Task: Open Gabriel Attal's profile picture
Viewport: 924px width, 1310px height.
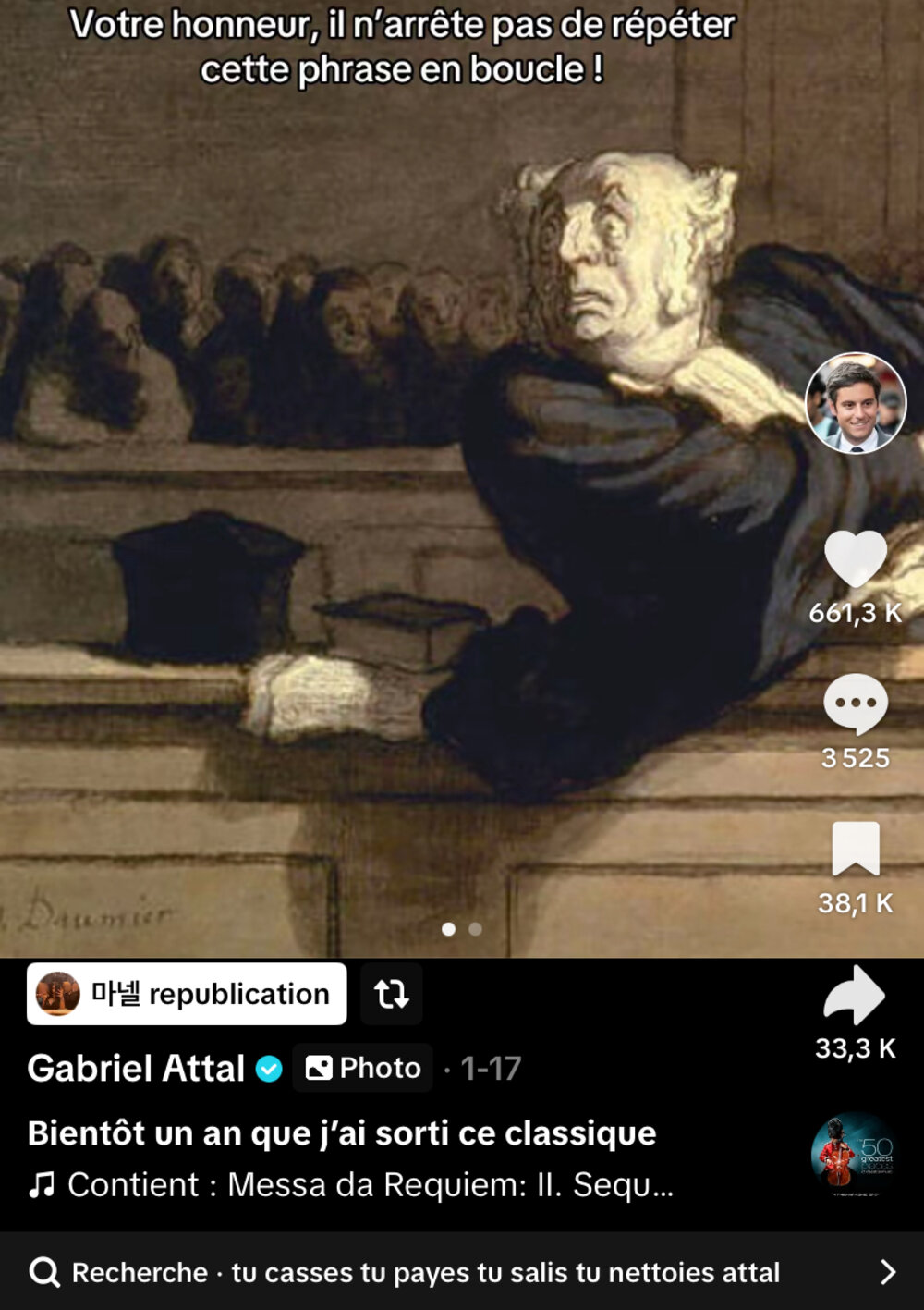Action: coord(856,403)
